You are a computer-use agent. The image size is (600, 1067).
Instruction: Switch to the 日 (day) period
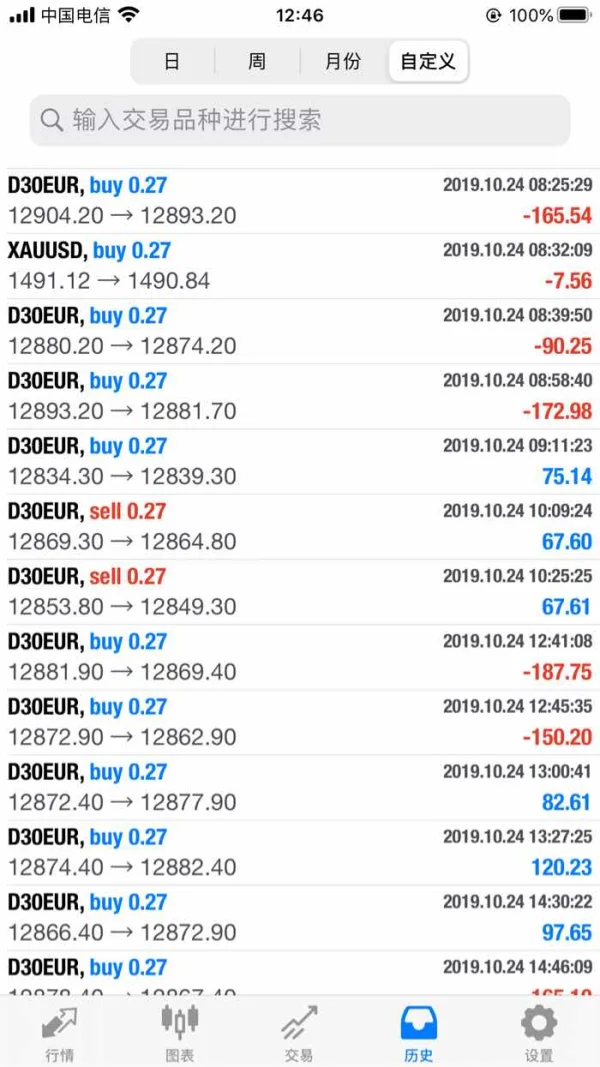pos(172,62)
